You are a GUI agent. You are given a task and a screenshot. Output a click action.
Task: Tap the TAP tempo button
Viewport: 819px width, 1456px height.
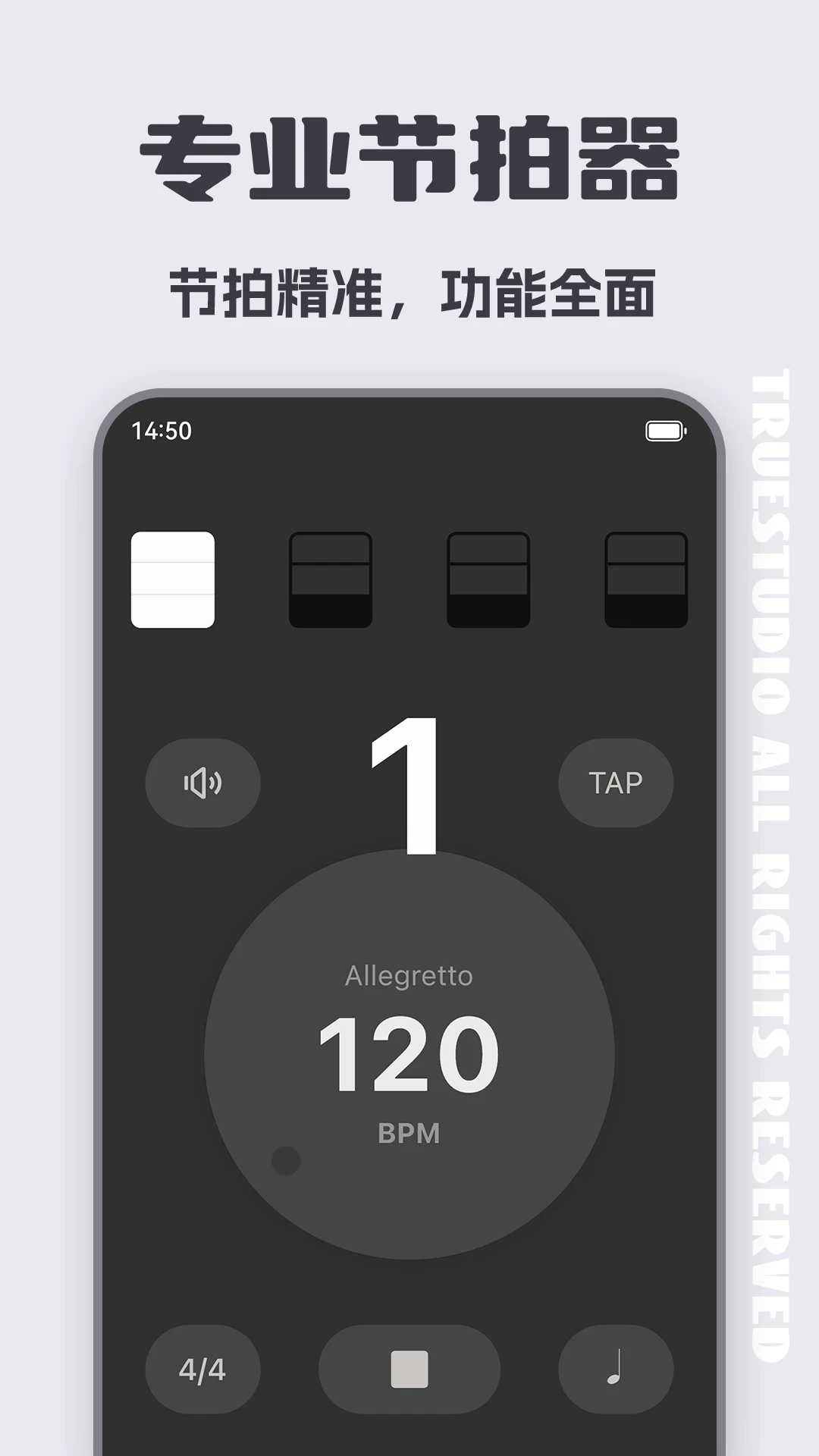[616, 783]
